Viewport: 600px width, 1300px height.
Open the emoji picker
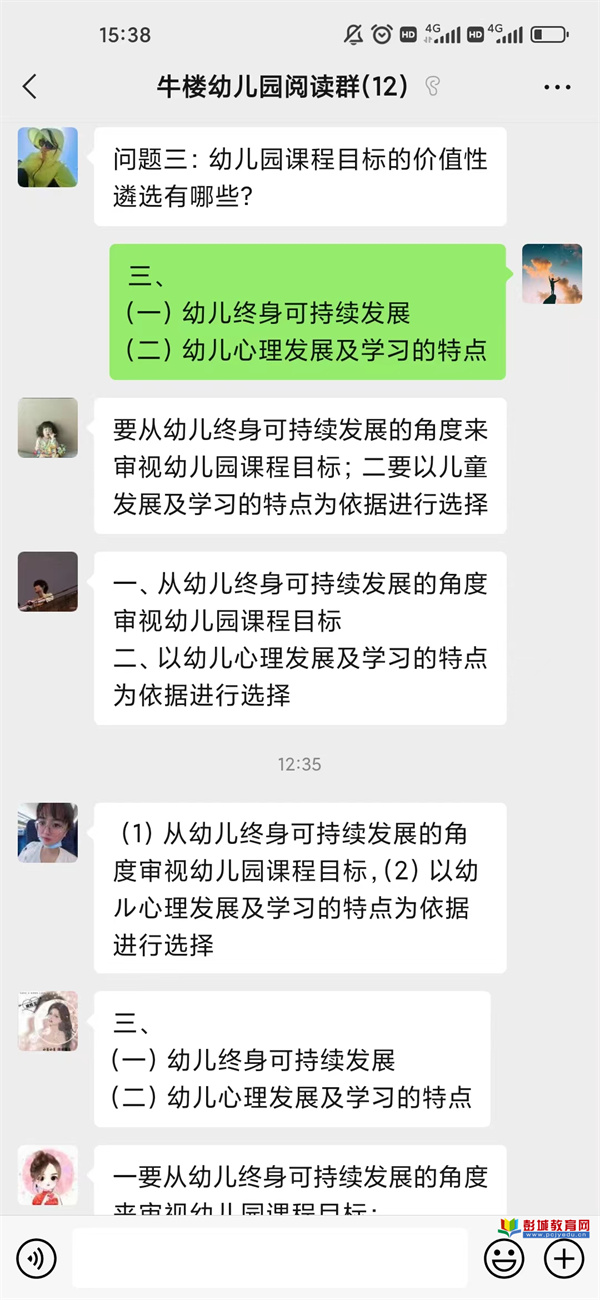coord(504,1258)
